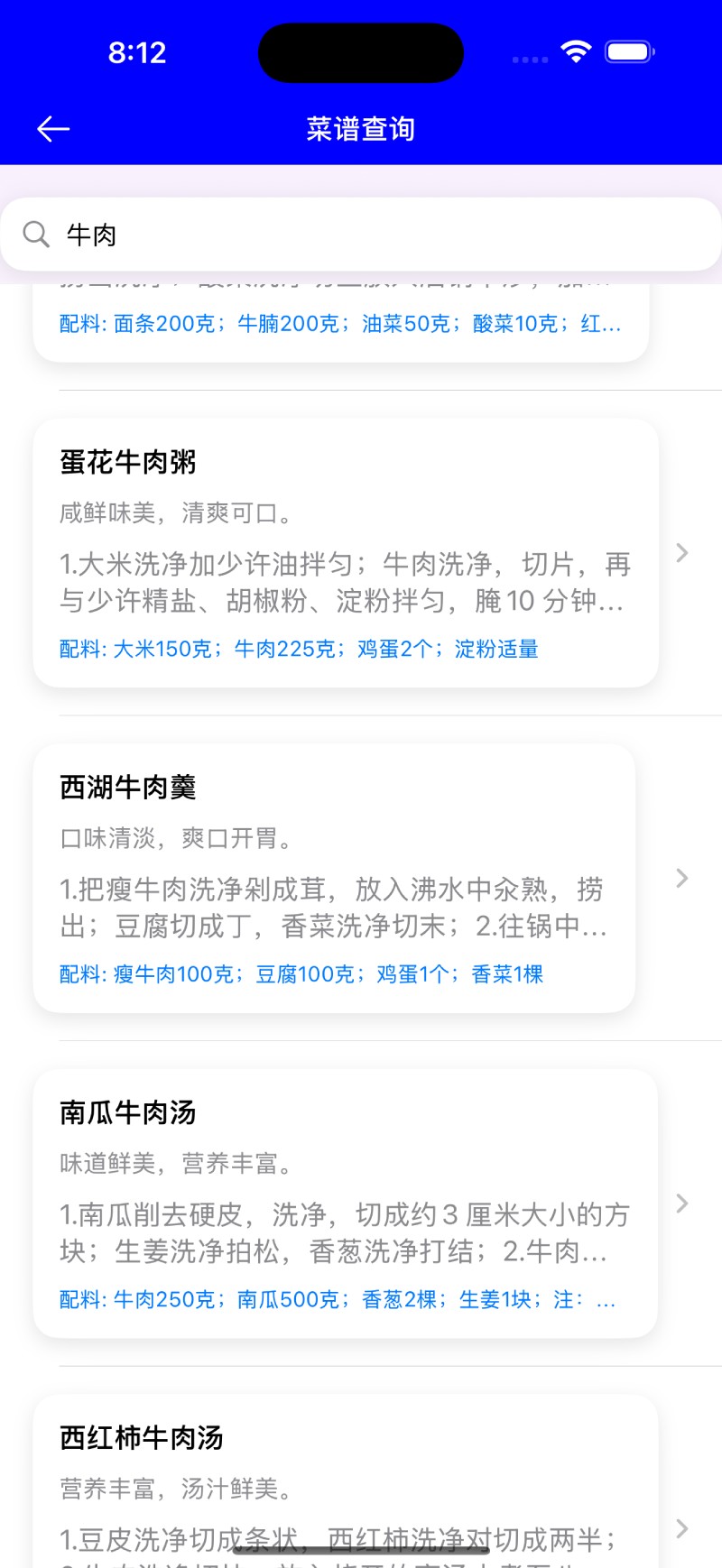Open the partly hidden recipe card listing 面条200克

click(x=341, y=323)
